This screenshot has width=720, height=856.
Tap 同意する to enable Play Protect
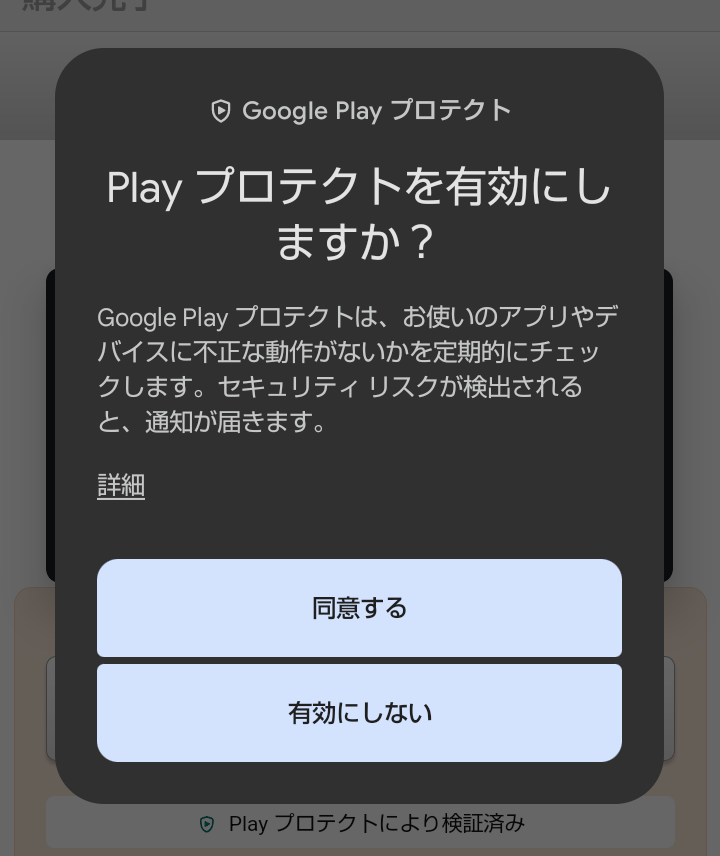(359, 608)
